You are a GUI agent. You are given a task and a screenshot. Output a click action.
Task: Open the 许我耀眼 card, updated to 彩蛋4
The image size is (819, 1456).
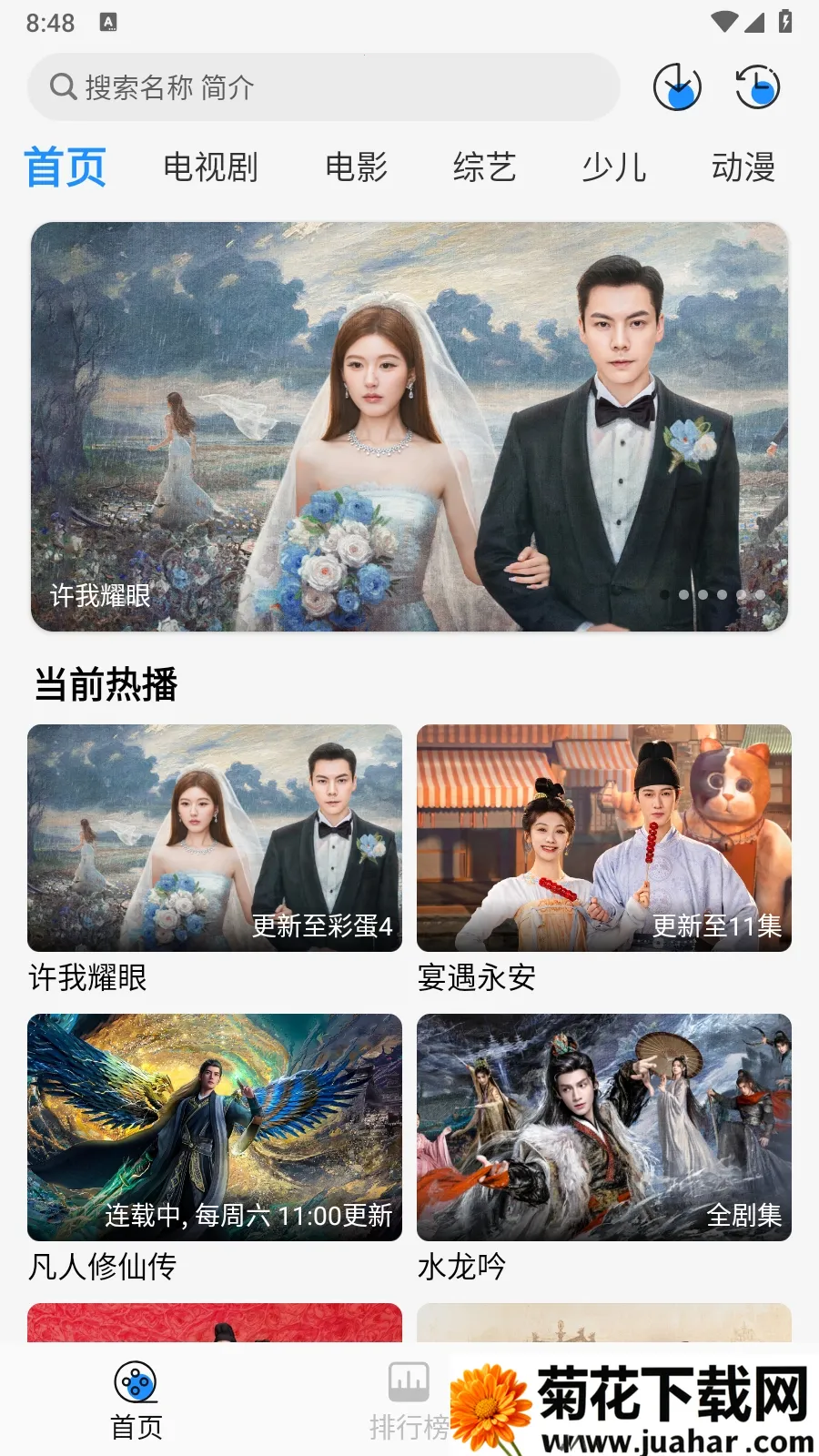215,838
